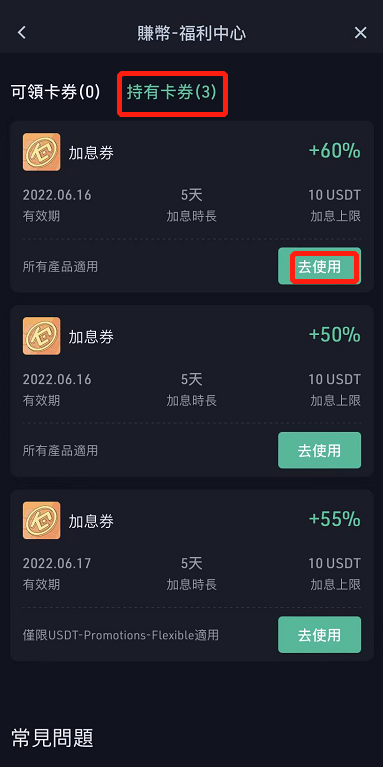Select the 持有卡券(3) tab

(171, 92)
